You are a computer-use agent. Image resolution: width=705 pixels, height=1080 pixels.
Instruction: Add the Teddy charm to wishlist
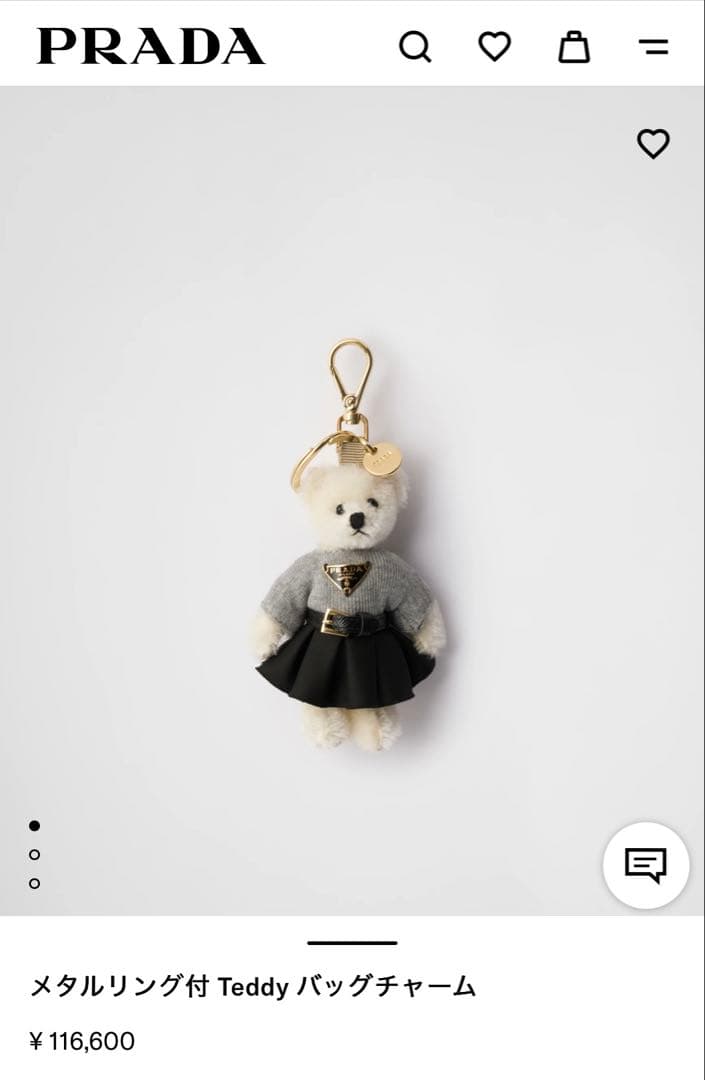tap(653, 144)
